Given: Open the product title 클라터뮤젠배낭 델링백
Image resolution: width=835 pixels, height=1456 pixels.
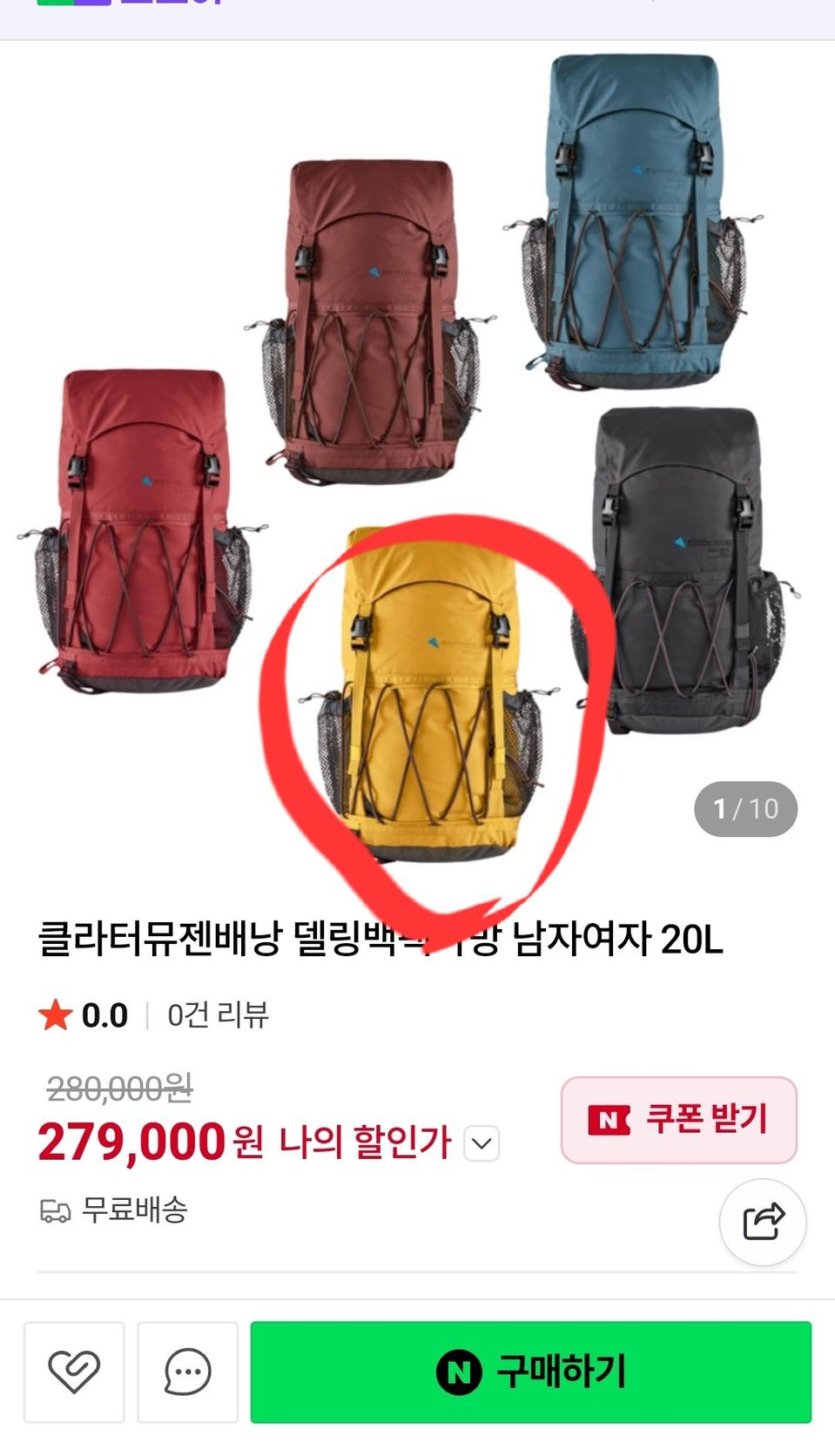Looking at the screenshot, I should (383, 940).
